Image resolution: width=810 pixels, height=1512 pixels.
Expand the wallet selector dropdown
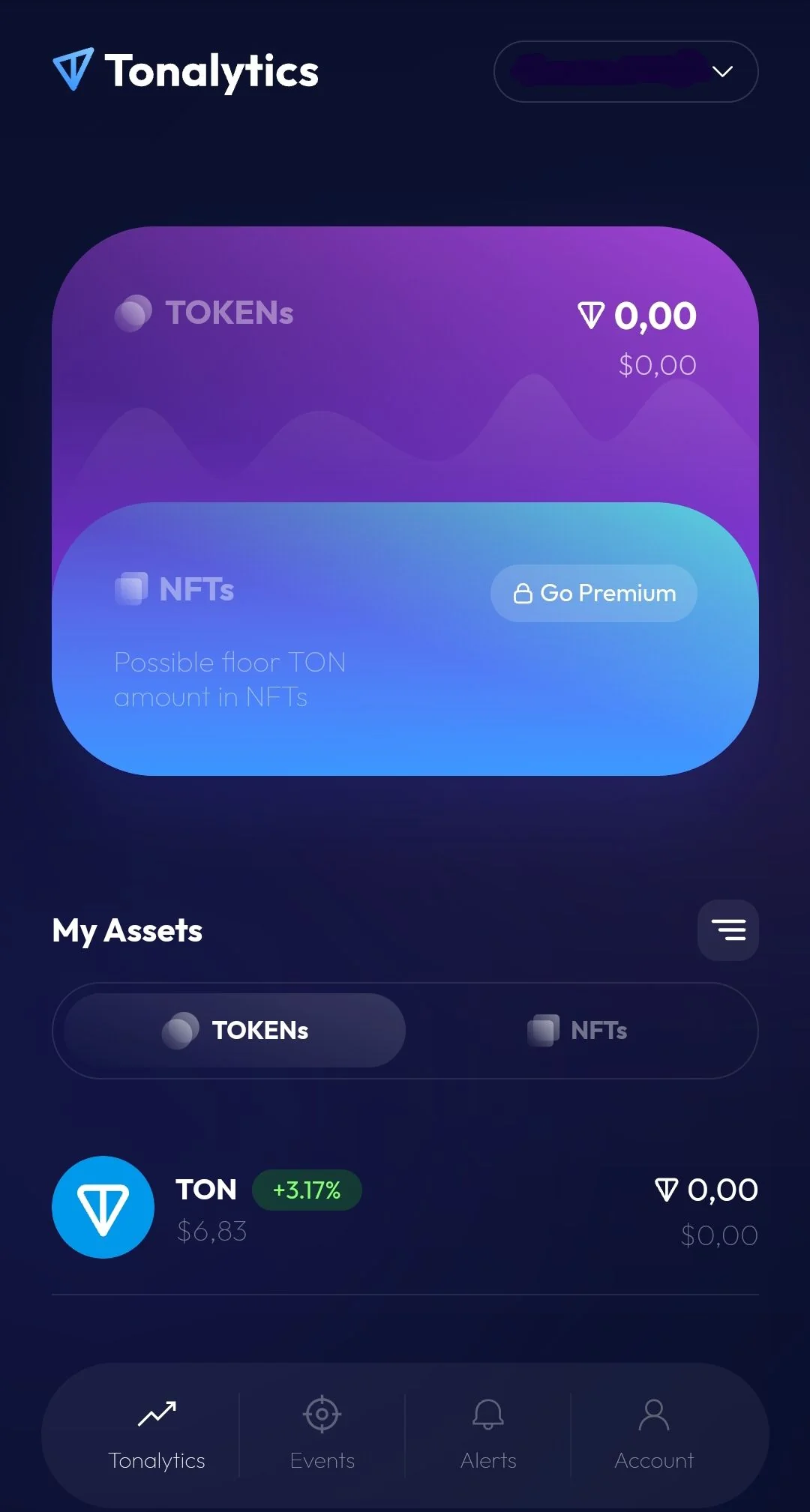click(x=625, y=71)
